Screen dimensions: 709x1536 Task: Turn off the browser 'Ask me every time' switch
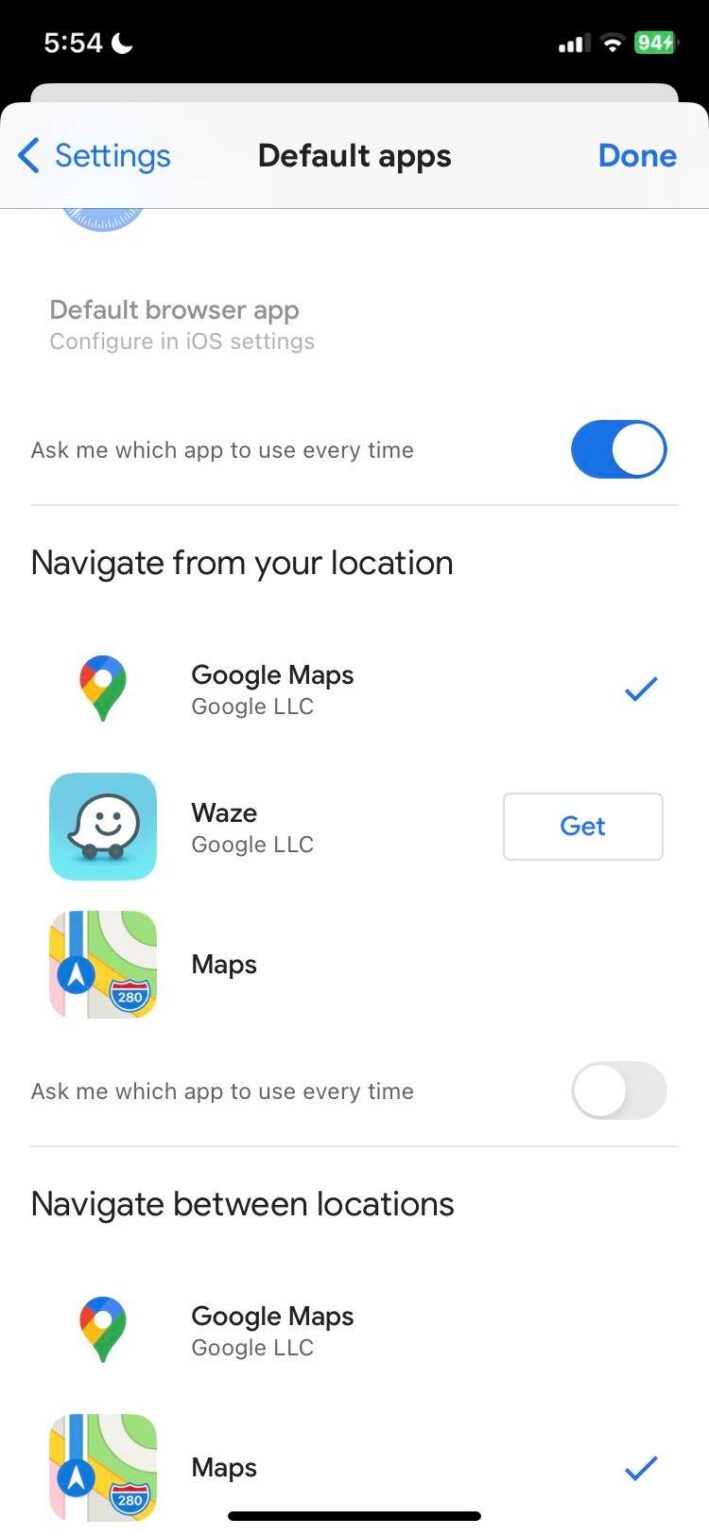618,450
